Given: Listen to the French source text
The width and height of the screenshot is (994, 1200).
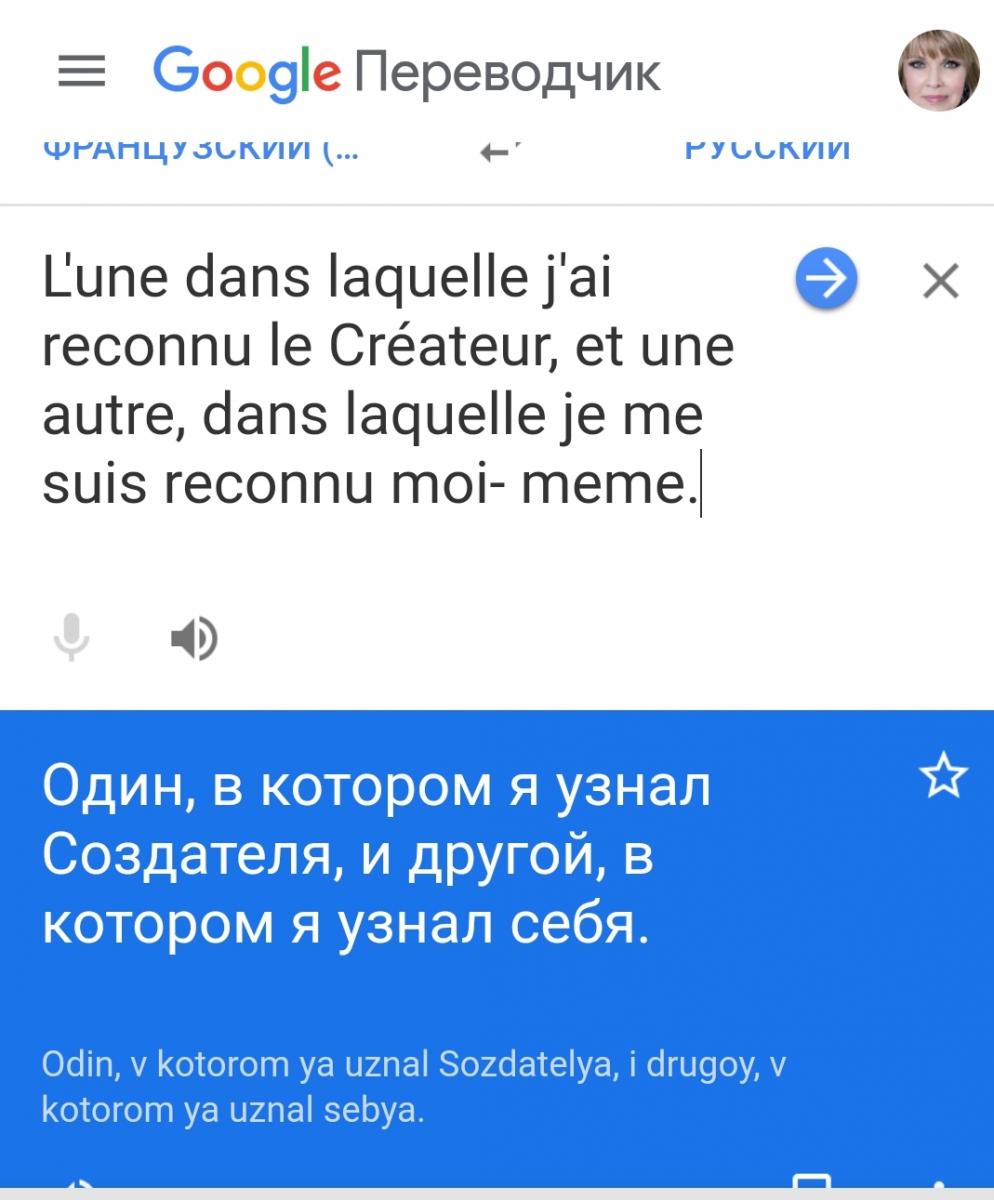Looking at the screenshot, I should click(194, 637).
